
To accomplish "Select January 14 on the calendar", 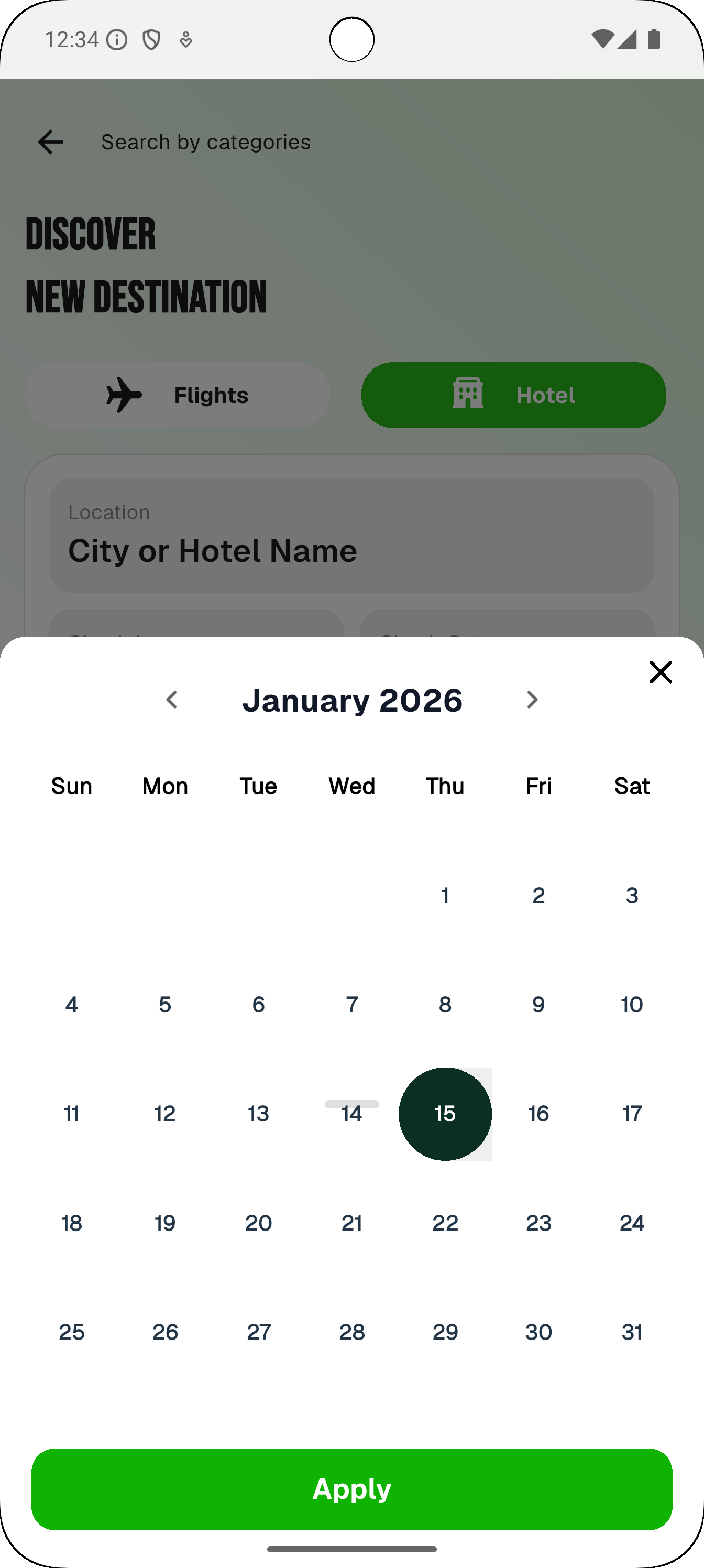I will [x=351, y=1113].
